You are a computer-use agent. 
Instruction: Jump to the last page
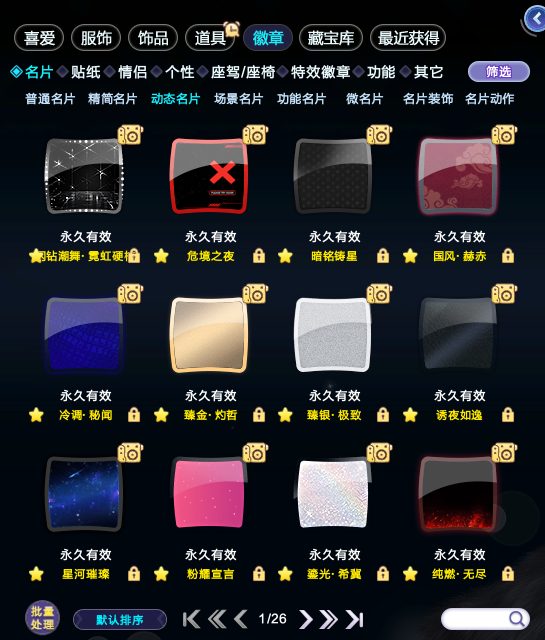click(x=354, y=620)
